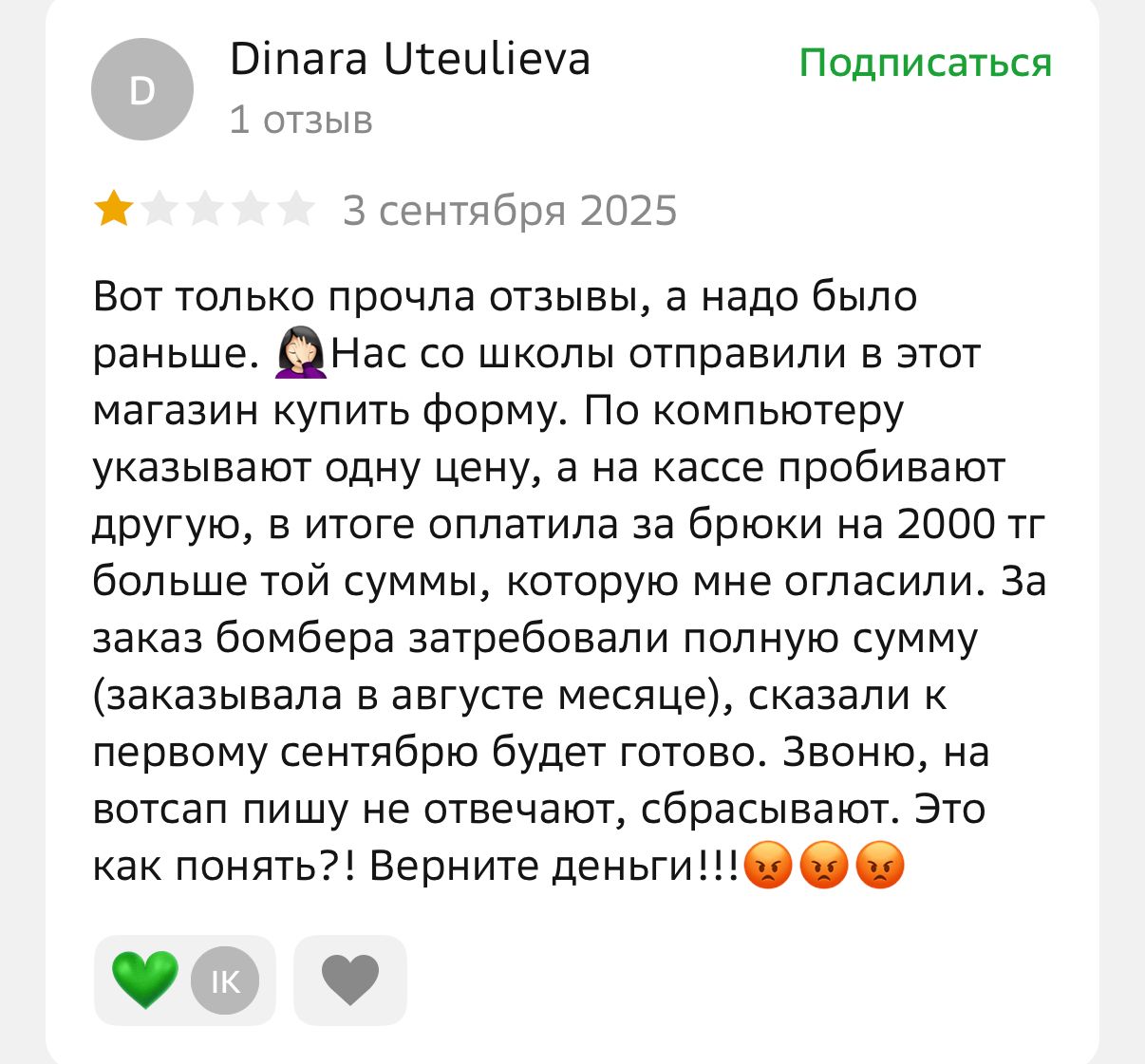Viewport: 1145px width, 1064px height.
Task: Open Dinara Uteulieva's profile avatar
Action: 142,90
